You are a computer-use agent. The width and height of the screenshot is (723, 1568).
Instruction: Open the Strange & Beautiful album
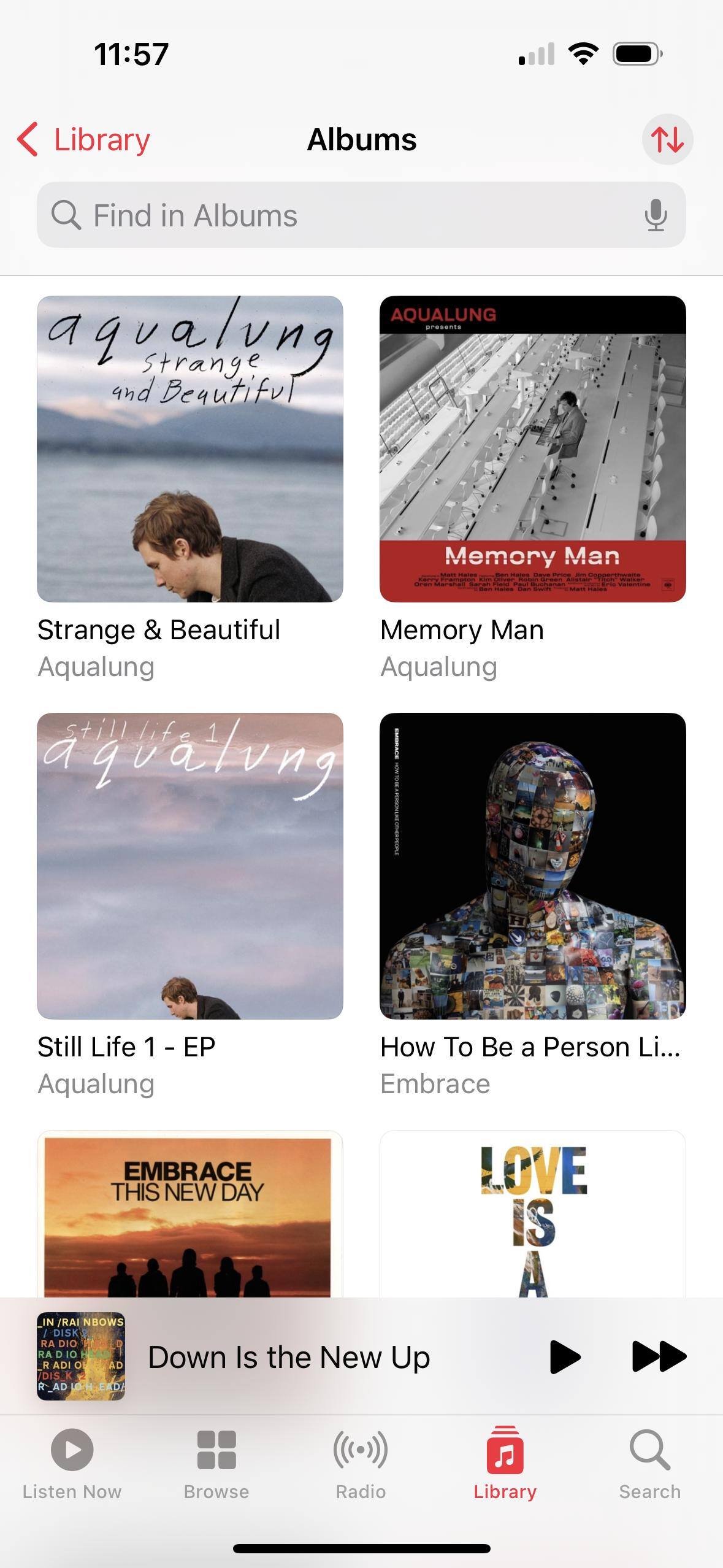(189, 449)
